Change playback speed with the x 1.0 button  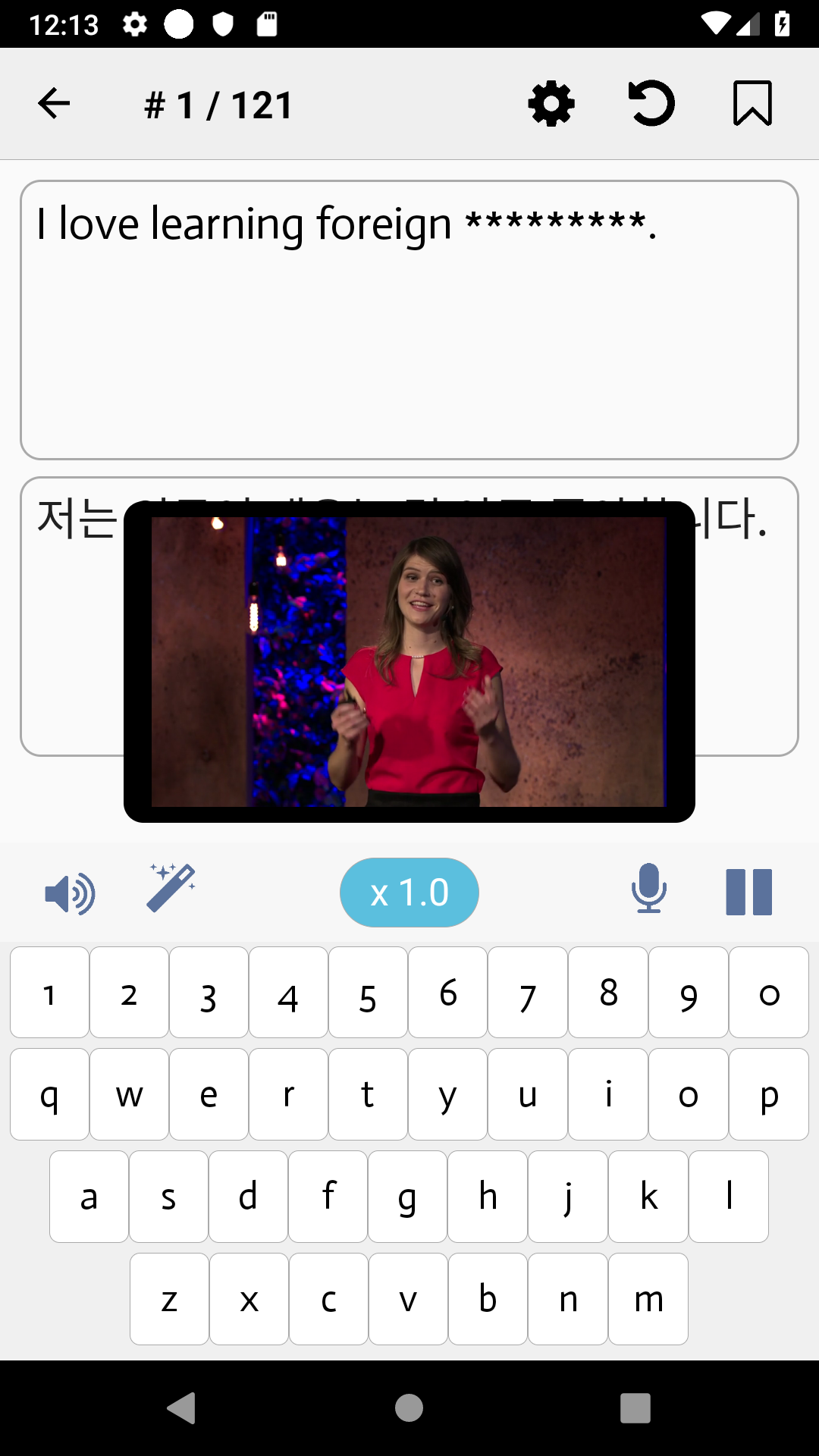(409, 892)
